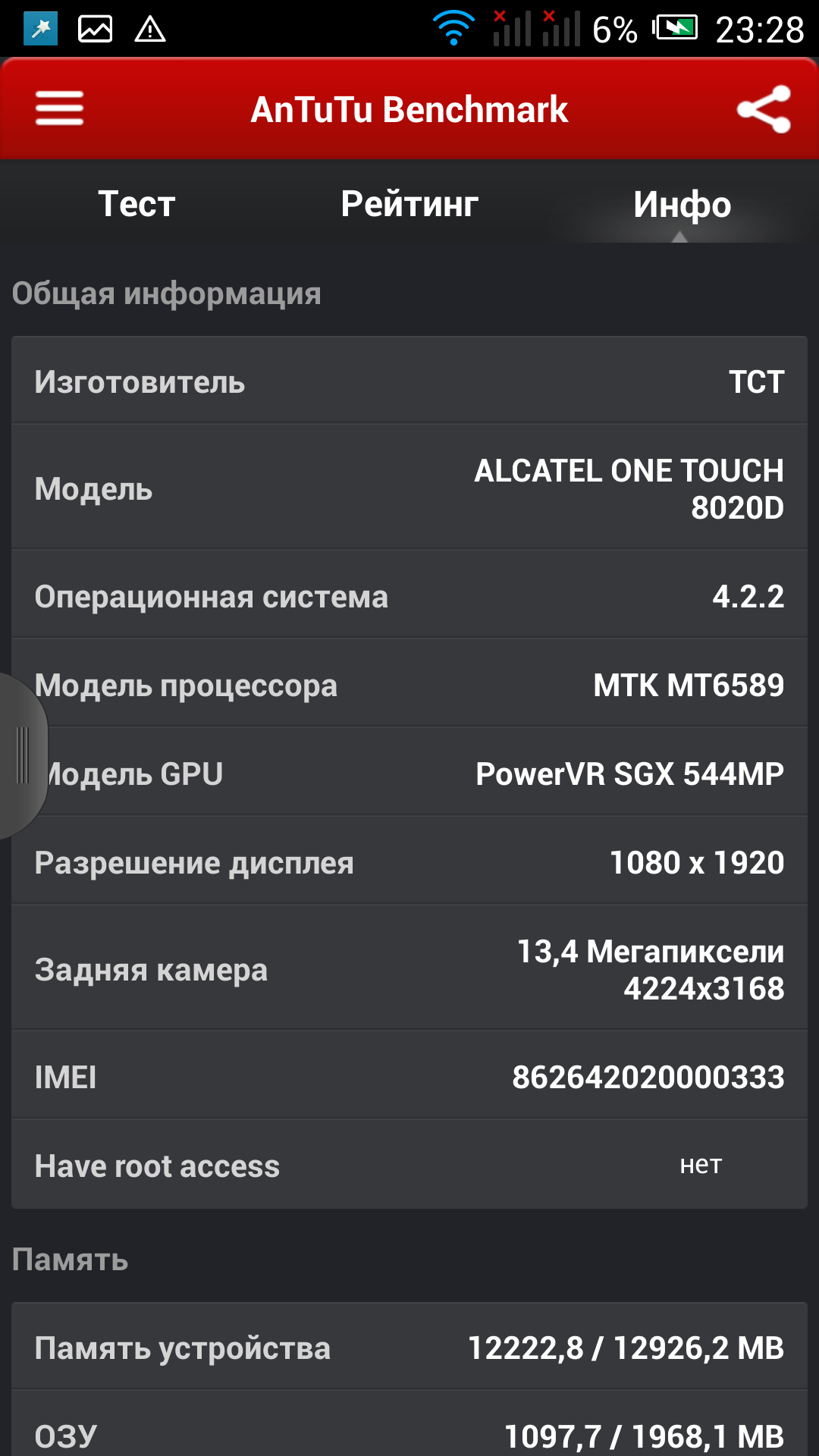Switch to the Рейтинг tab
Image resolution: width=819 pixels, height=1456 pixels.
[x=409, y=204]
